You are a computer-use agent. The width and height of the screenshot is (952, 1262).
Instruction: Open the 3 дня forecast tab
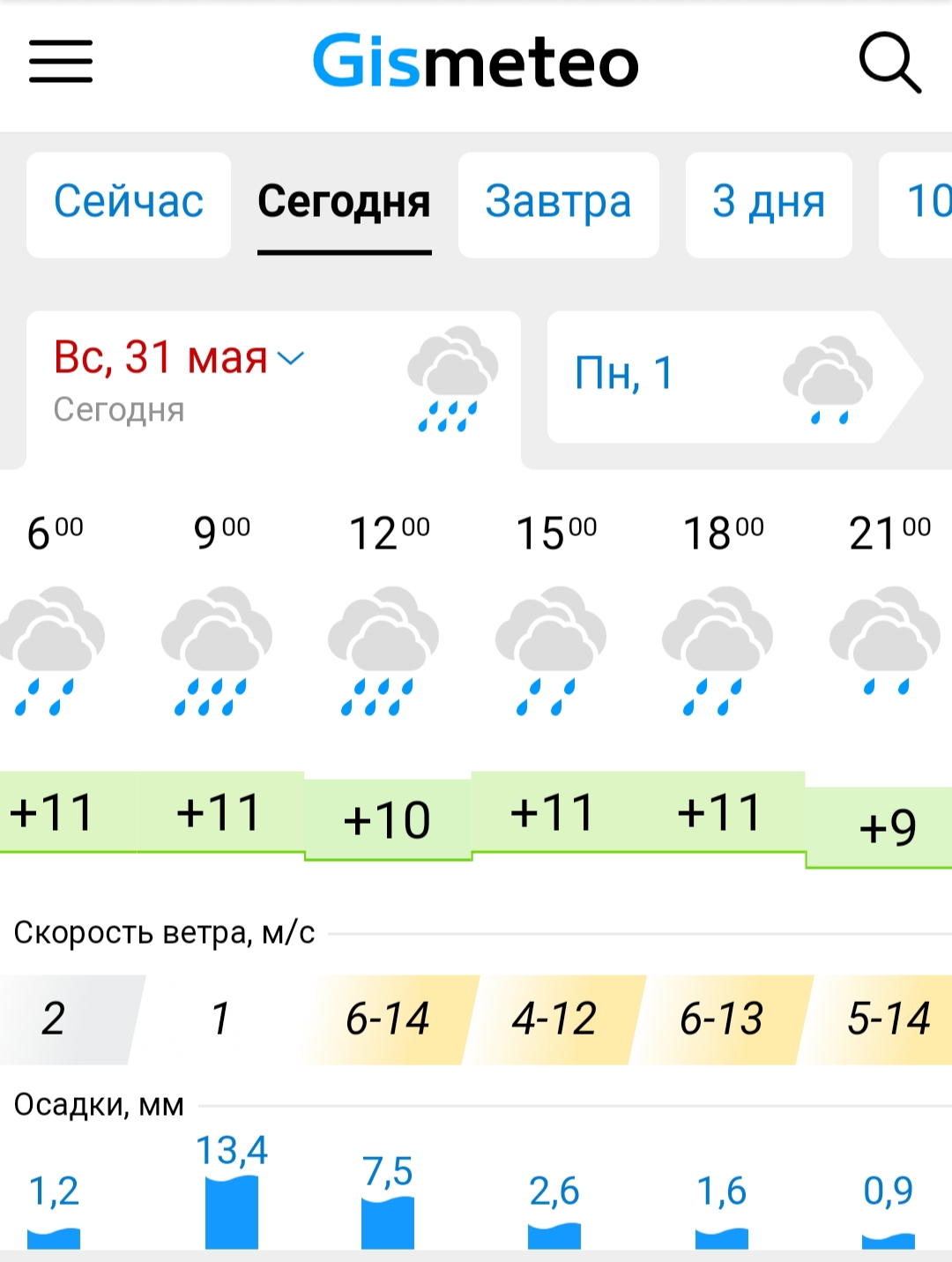pyautogui.click(x=768, y=203)
